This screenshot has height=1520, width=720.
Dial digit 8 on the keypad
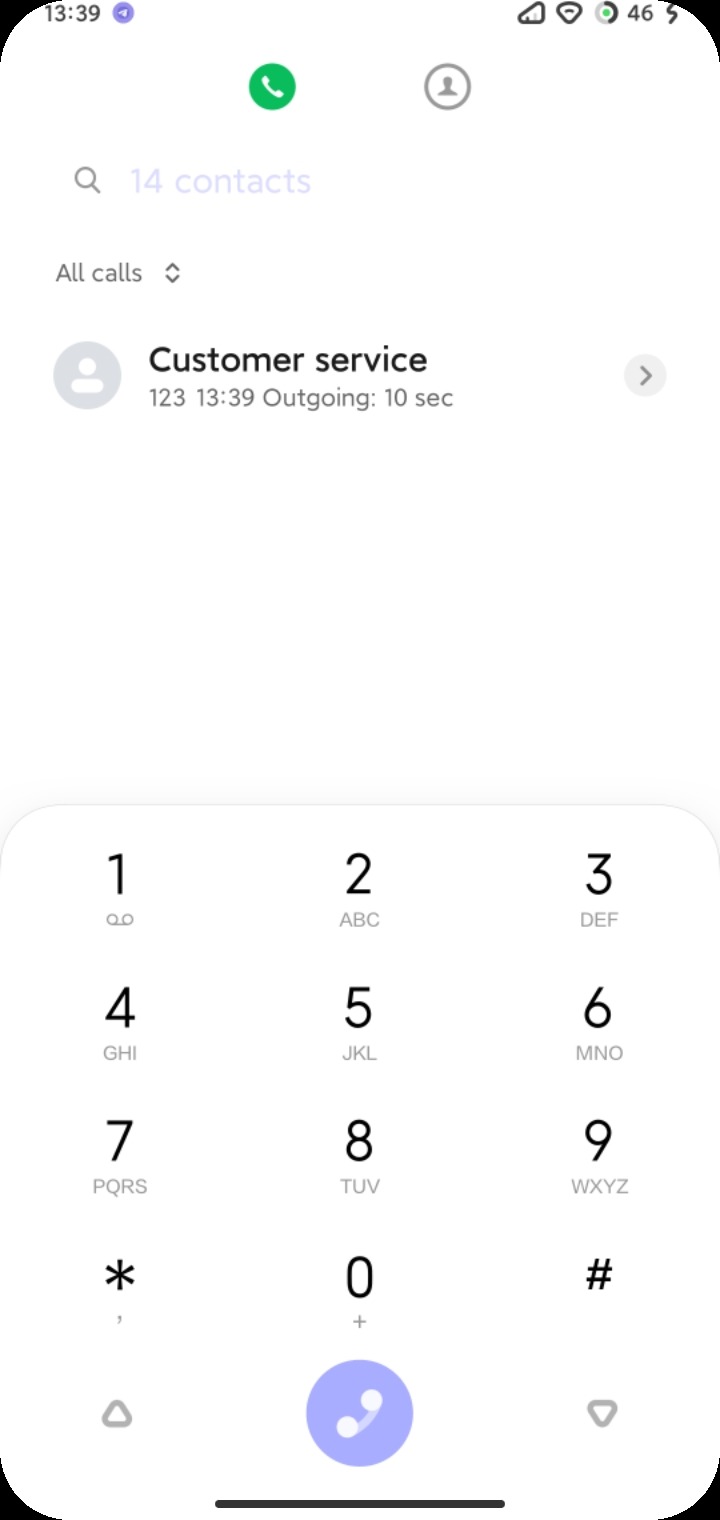pyautogui.click(x=359, y=1153)
